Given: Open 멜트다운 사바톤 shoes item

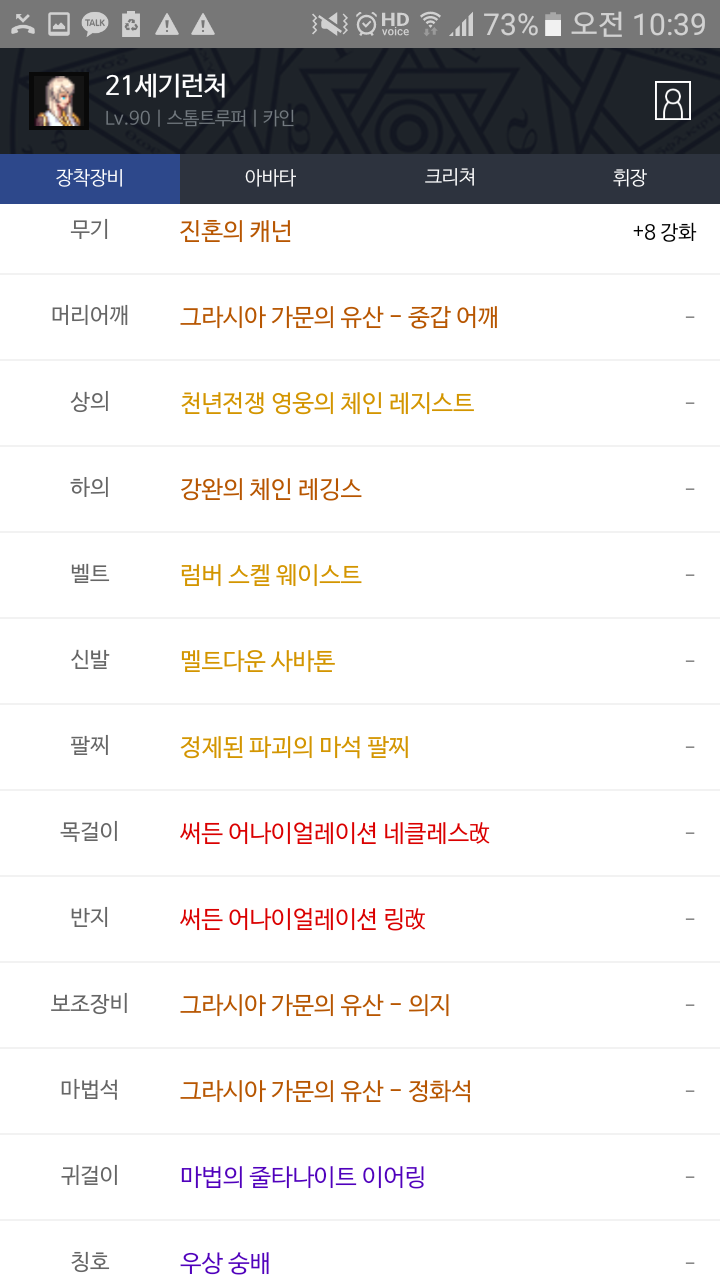Looking at the screenshot, I should (258, 661).
